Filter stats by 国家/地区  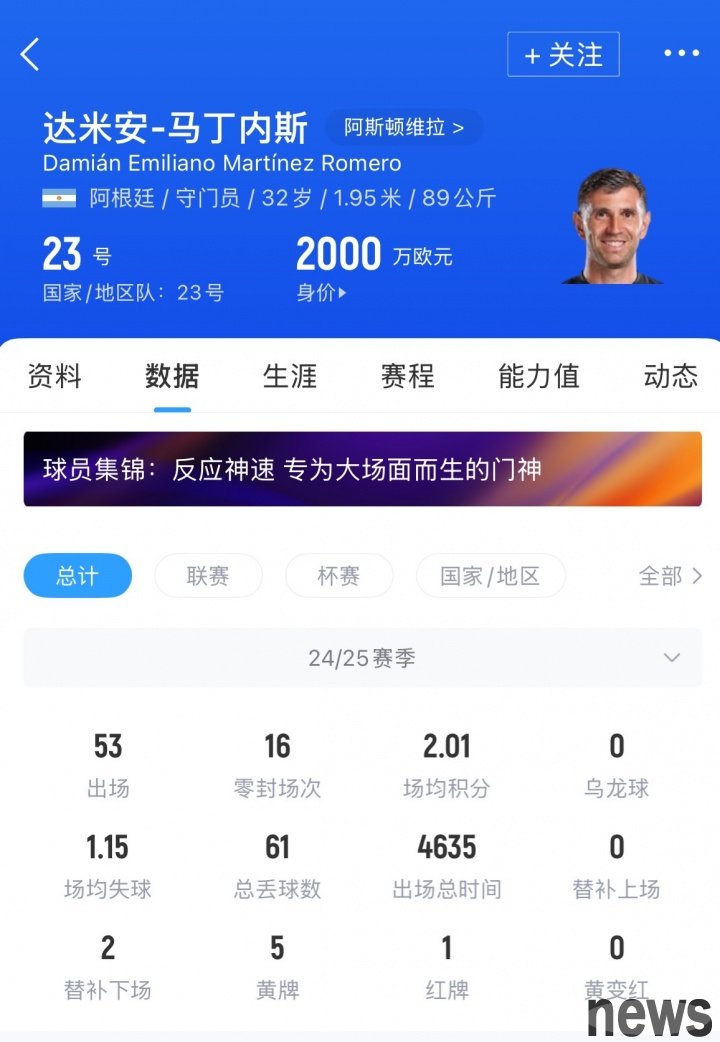coord(490,576)
